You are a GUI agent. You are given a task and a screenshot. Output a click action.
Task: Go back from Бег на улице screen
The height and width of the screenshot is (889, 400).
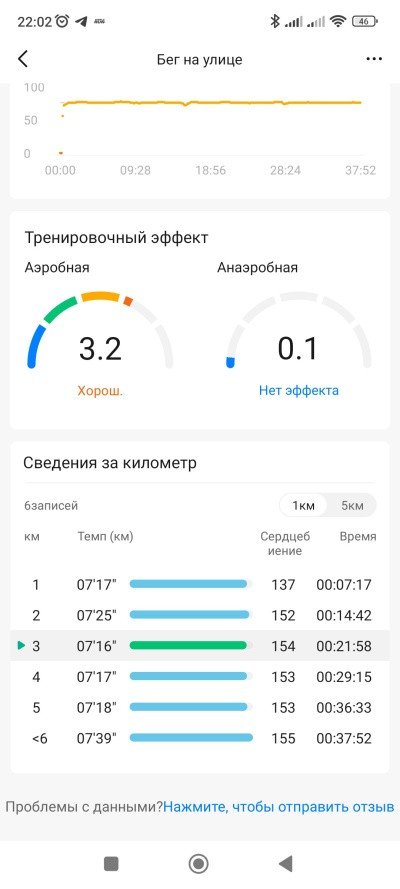(x=23, y=59)
